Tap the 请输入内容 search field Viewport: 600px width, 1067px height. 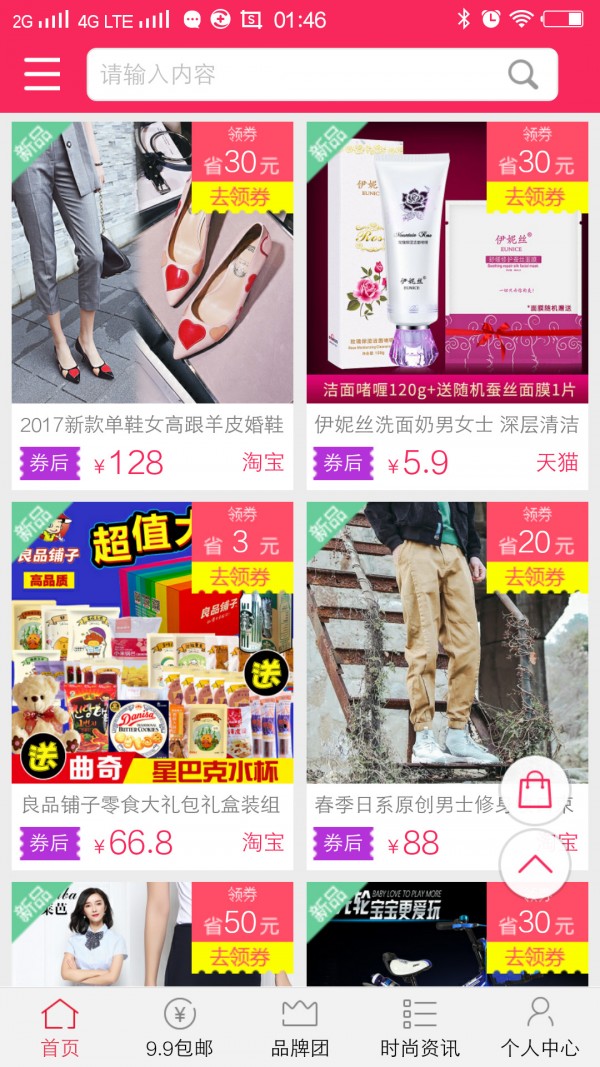pos(322,74)
